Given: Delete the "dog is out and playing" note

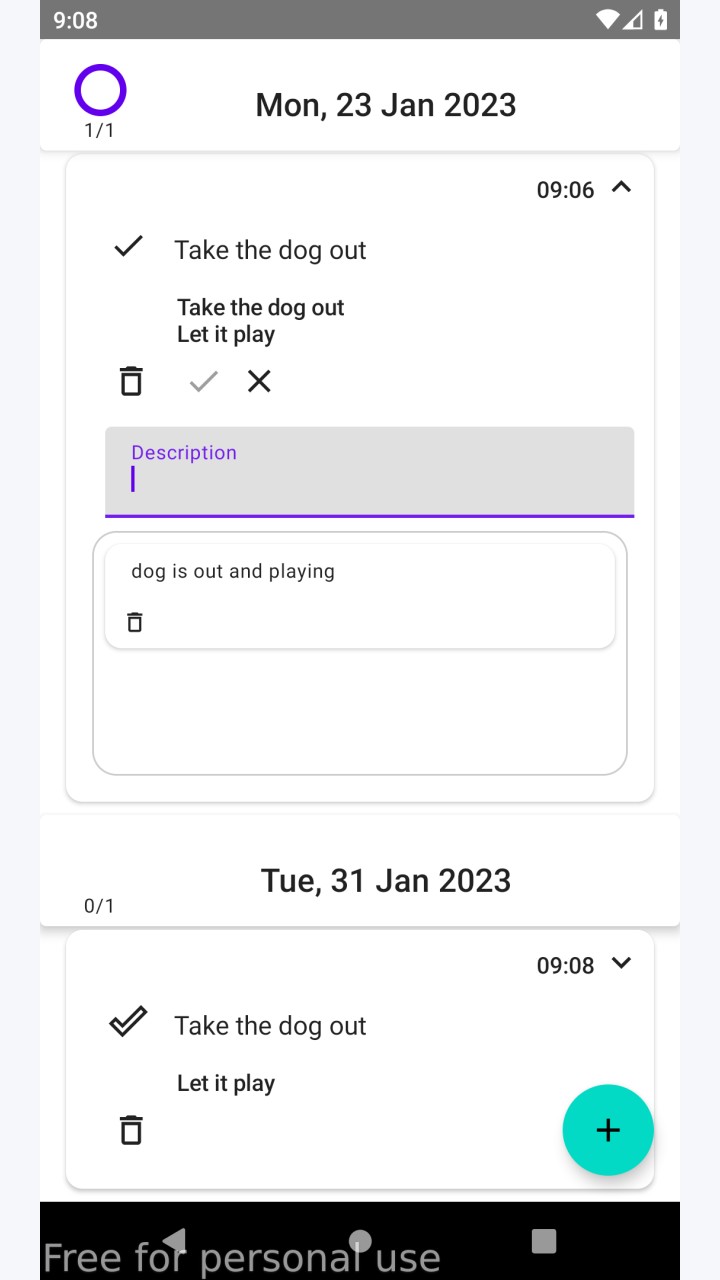Looking at the screenshot, I should click(x=135, y=622).
